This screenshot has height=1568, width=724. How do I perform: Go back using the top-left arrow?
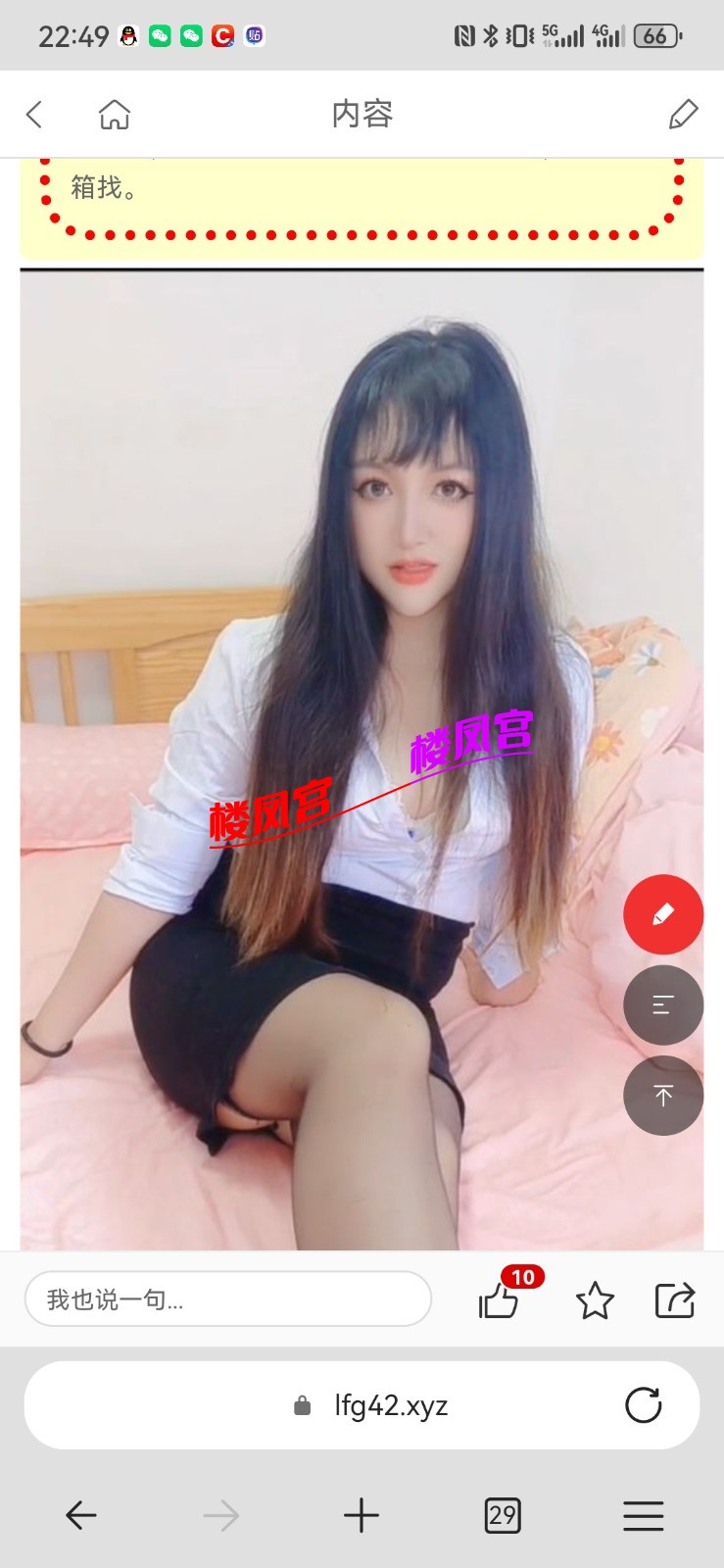34,115
